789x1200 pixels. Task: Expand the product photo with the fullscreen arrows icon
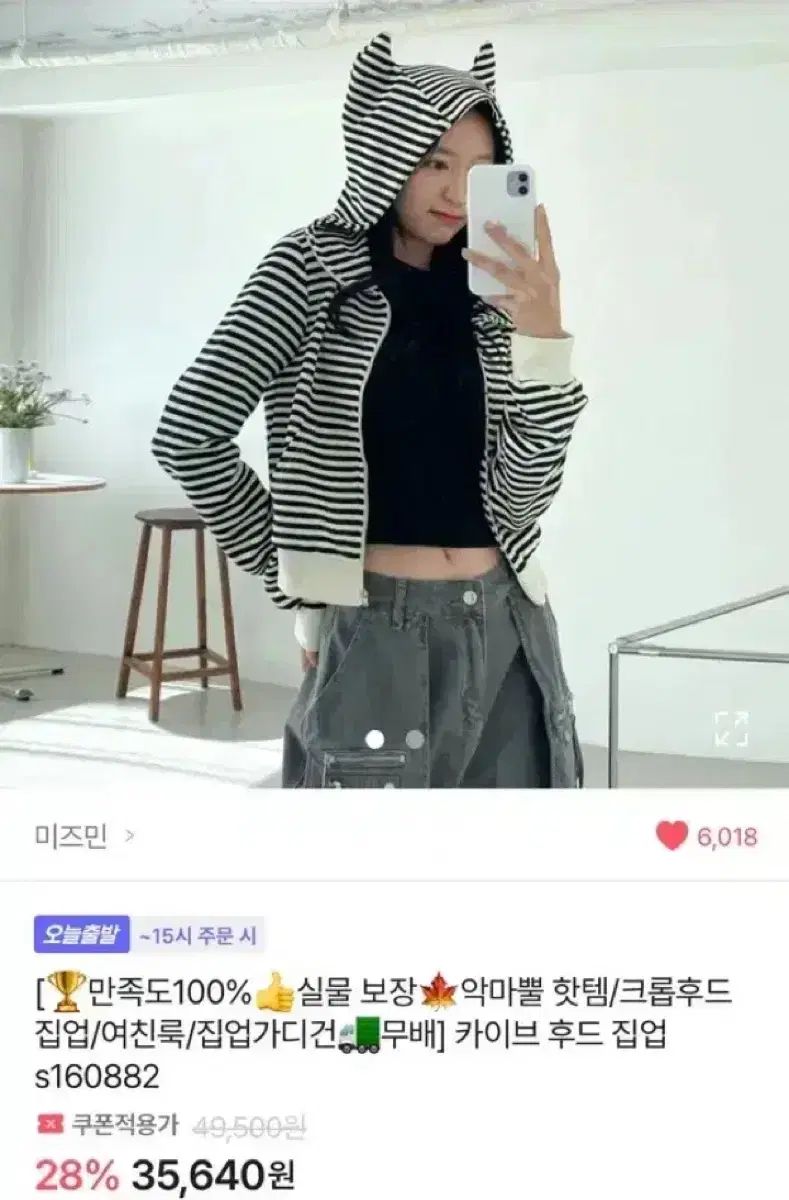(733, 731)
